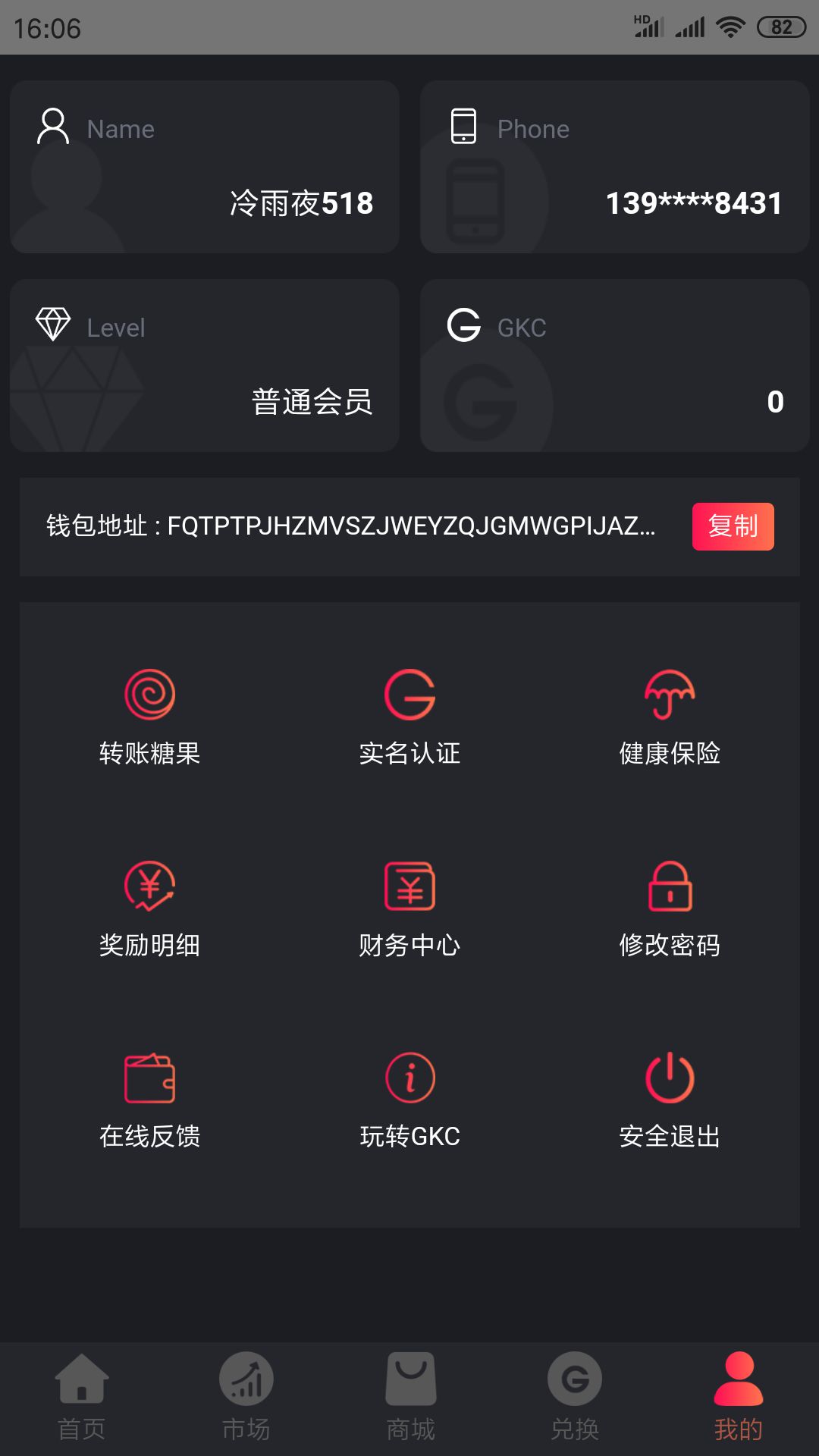Open the 市场 market tab
This screenshot has width=819, height=1456.
click(246, 1395)
